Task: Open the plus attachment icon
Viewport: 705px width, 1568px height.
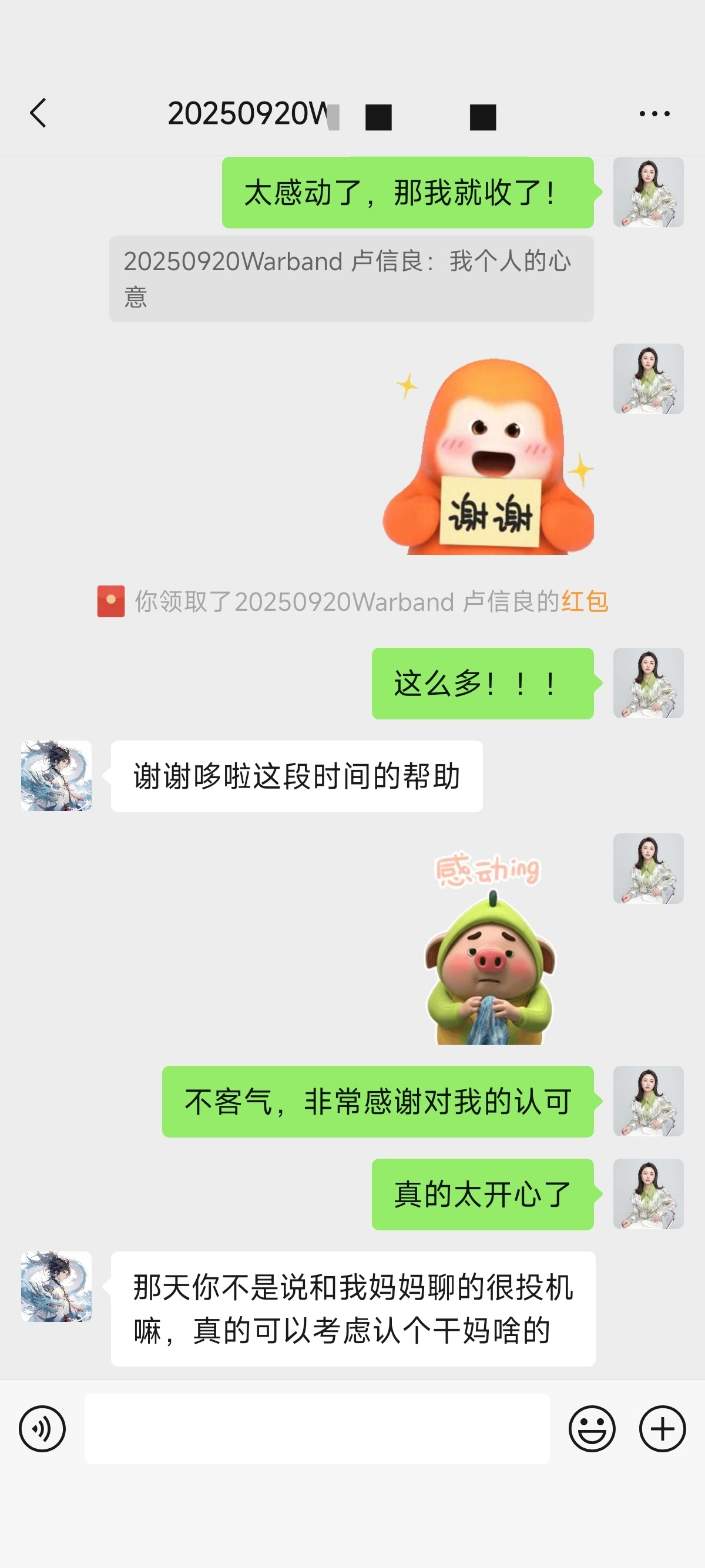Action: coord(662,1429)
